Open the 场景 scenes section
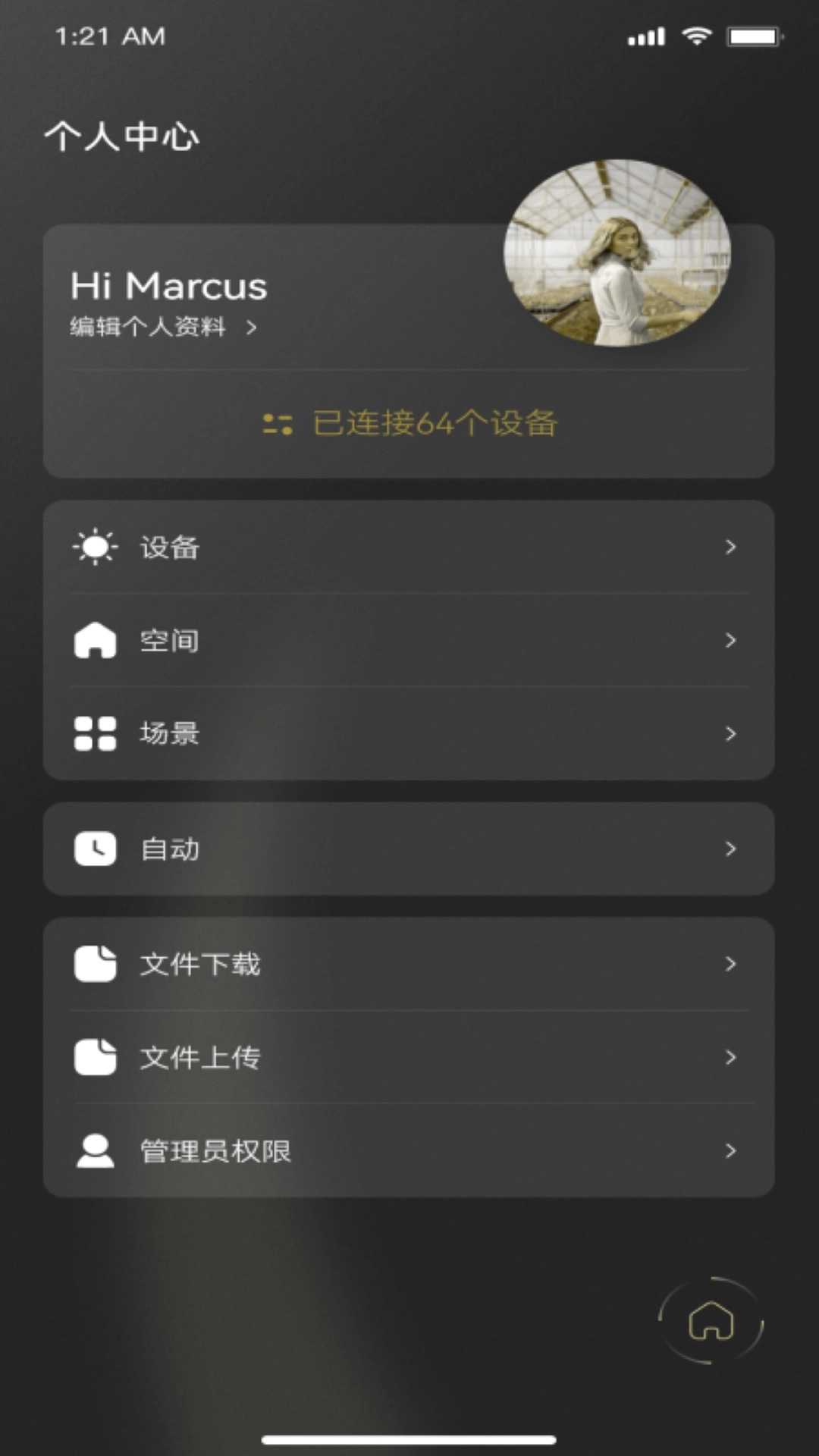Image resolution: width=819 pixels, height=1456 pixels. [168, 733]
